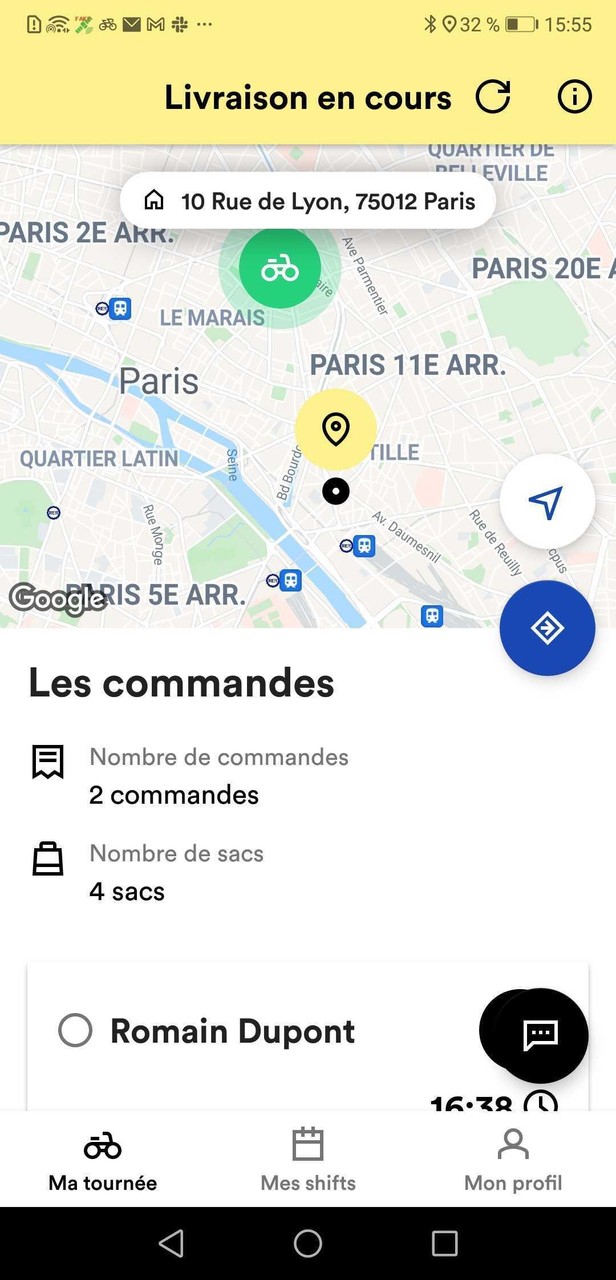Tap the green bike marker on map
The width and height of the screenshot is (616, 1280).
280,268
